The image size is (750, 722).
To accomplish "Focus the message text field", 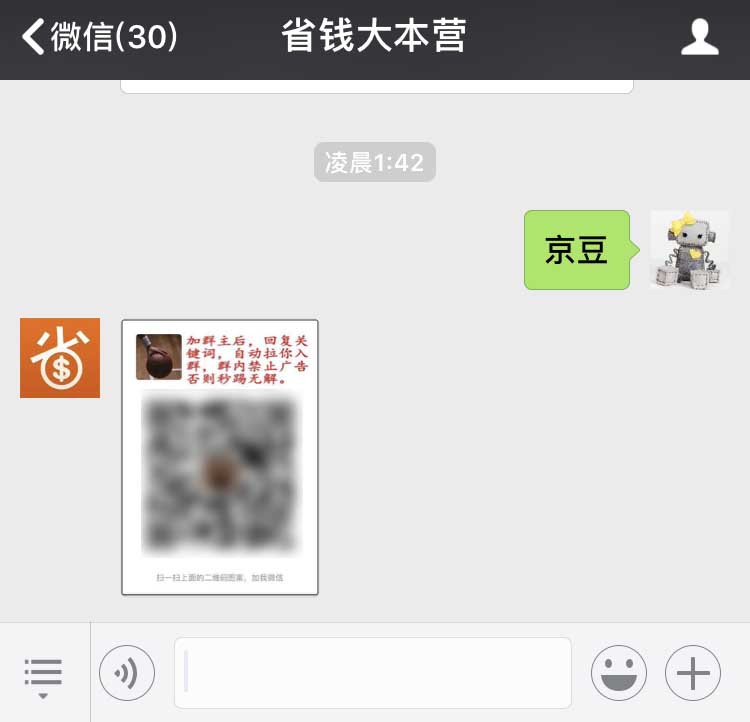I will [372, 673].
